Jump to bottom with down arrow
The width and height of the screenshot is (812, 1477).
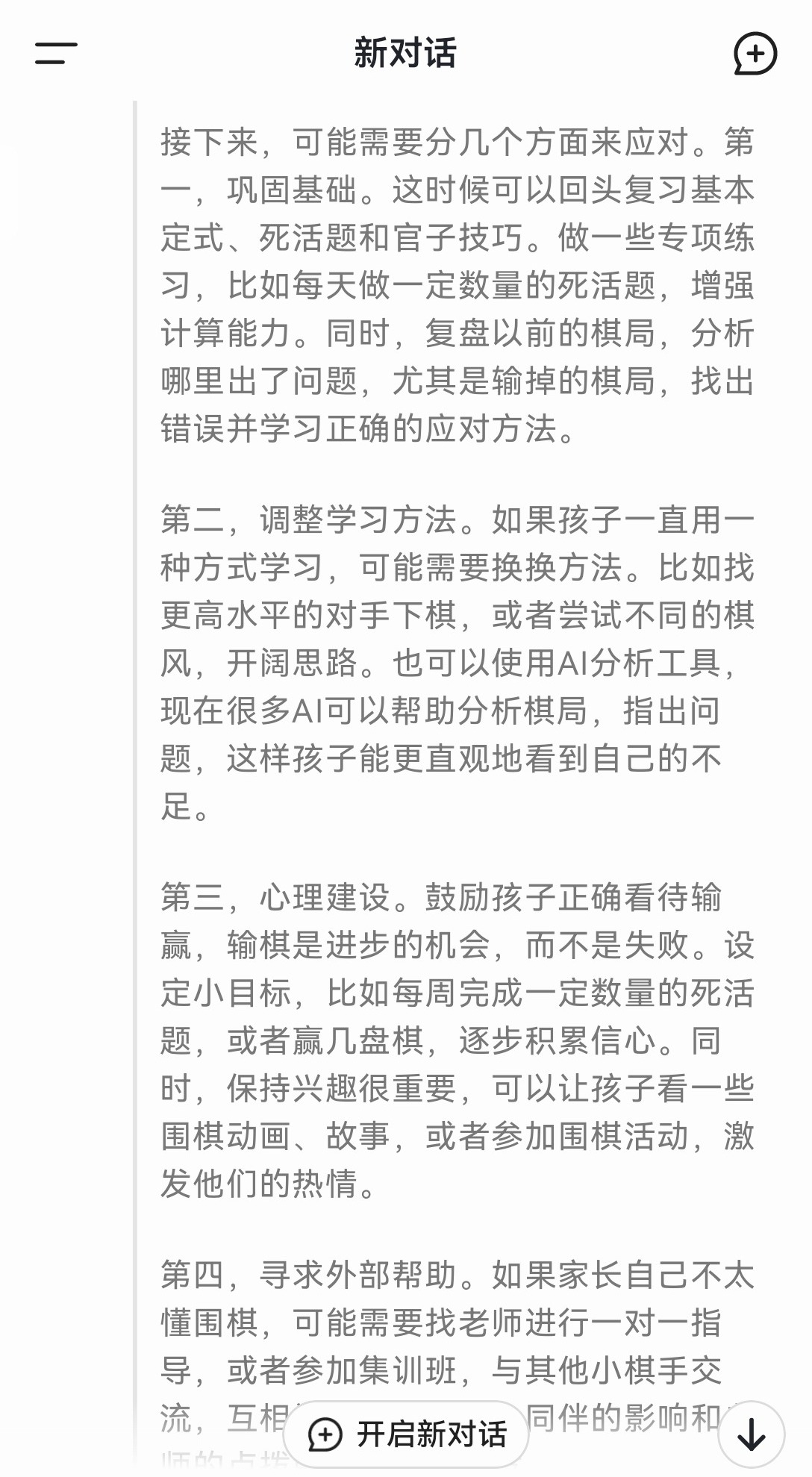751,1434
